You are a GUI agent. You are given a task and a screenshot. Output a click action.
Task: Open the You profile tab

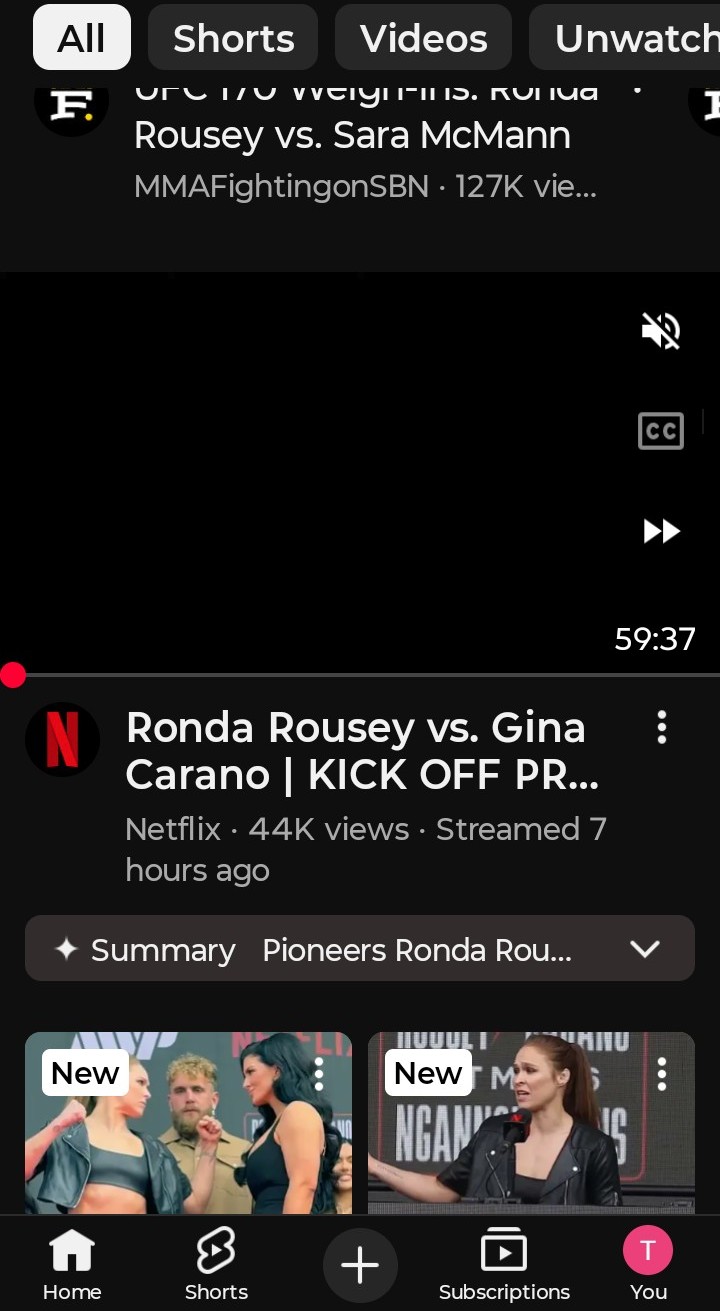pyautogui.click(x=648, y=1264)
